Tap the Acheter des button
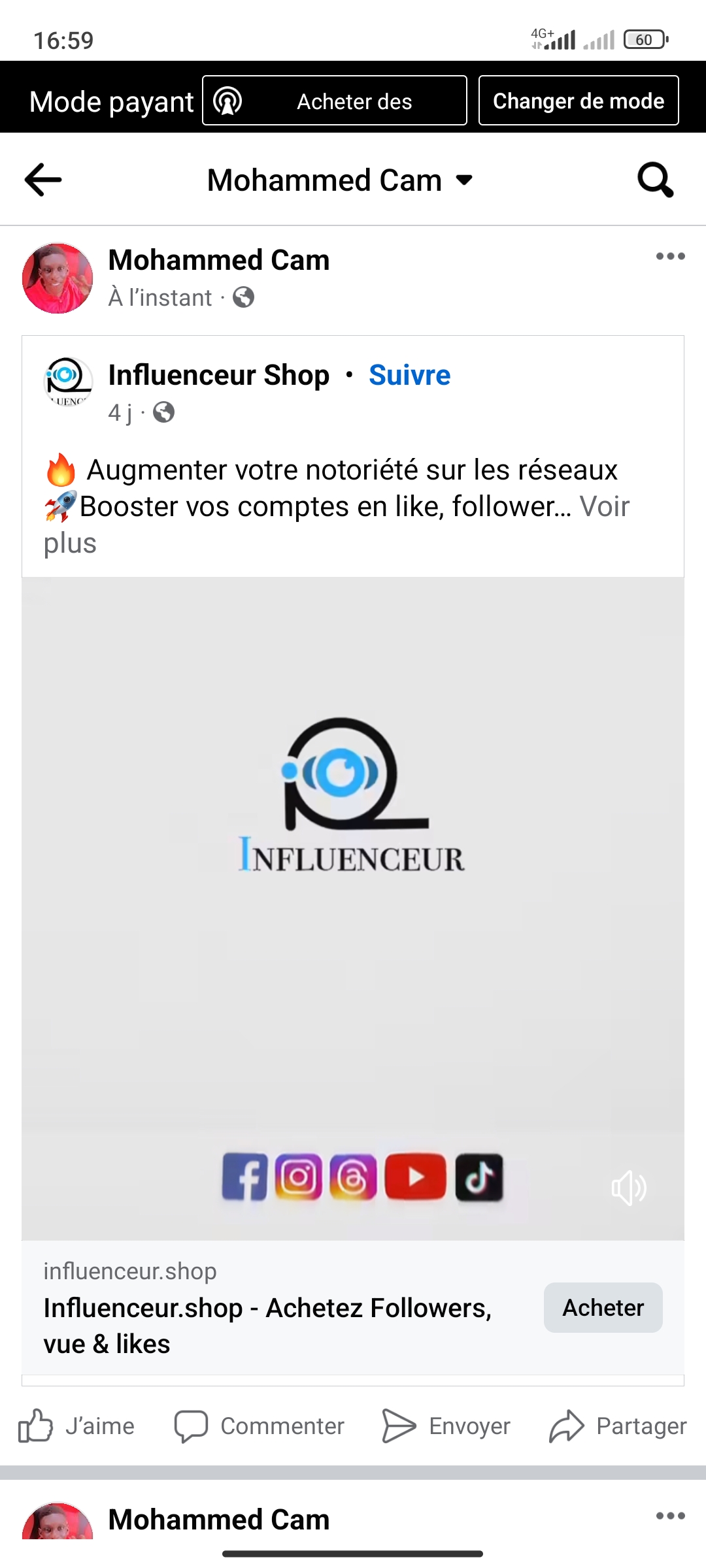The height and width of the screenshot is (1568, 706). point(335,101)
